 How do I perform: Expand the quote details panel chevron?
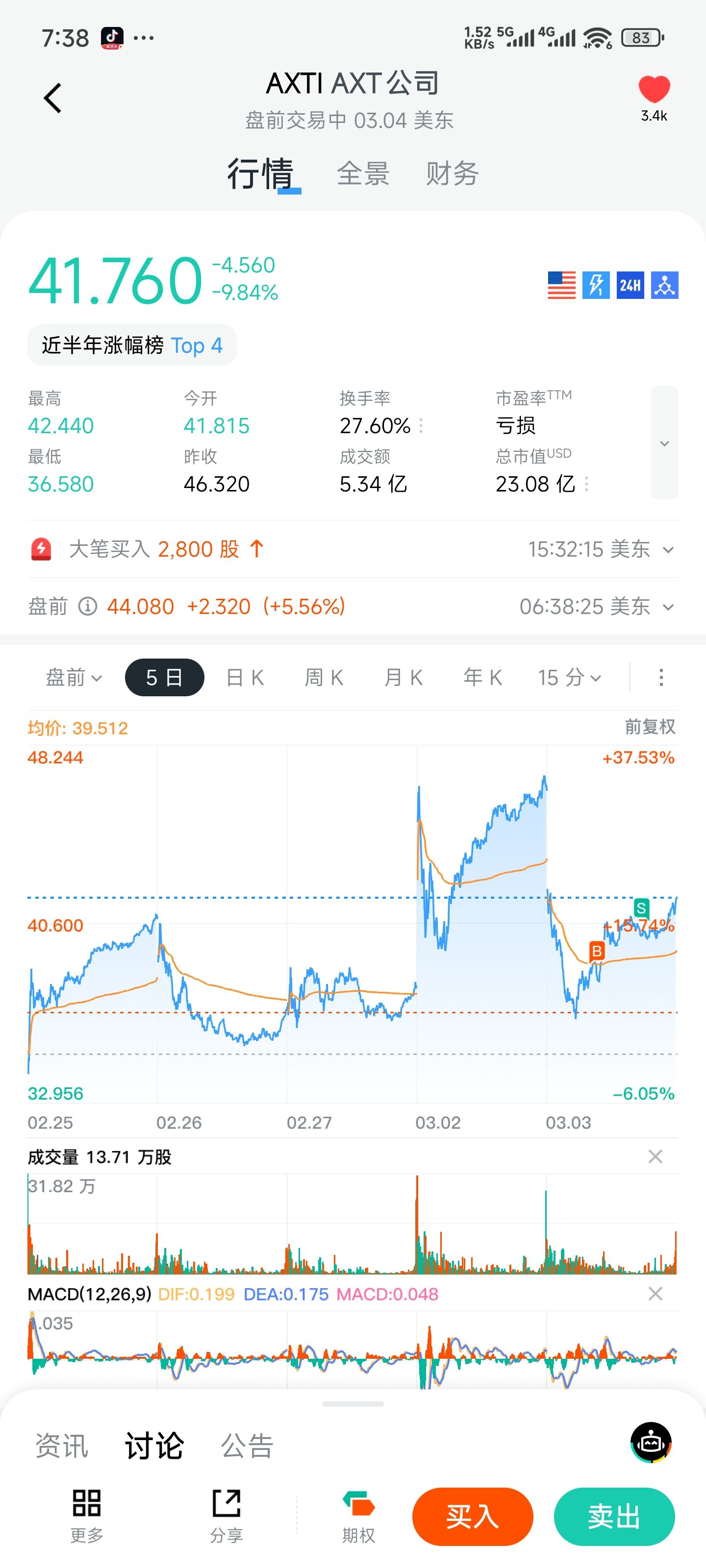coord(664,443)
